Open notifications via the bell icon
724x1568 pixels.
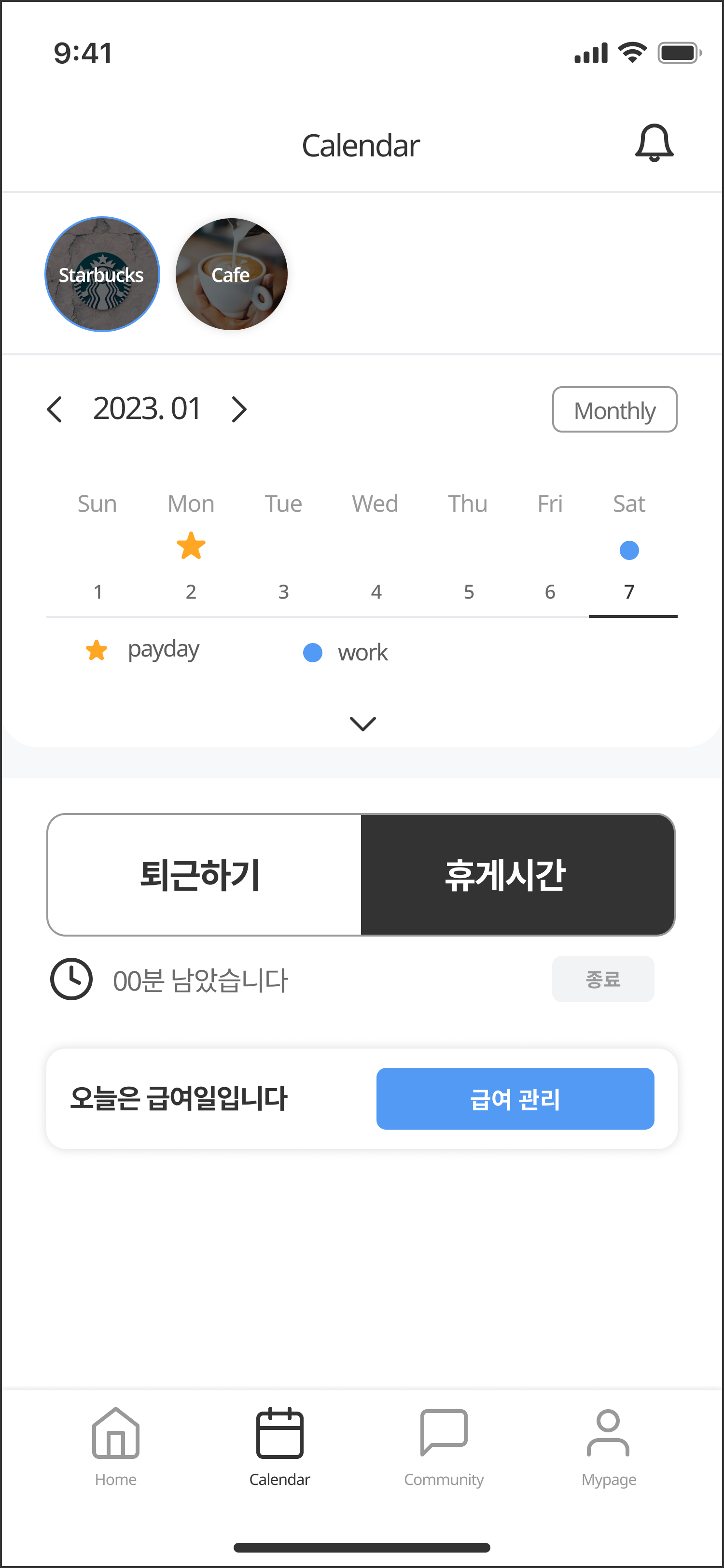[x=654, y=144]
